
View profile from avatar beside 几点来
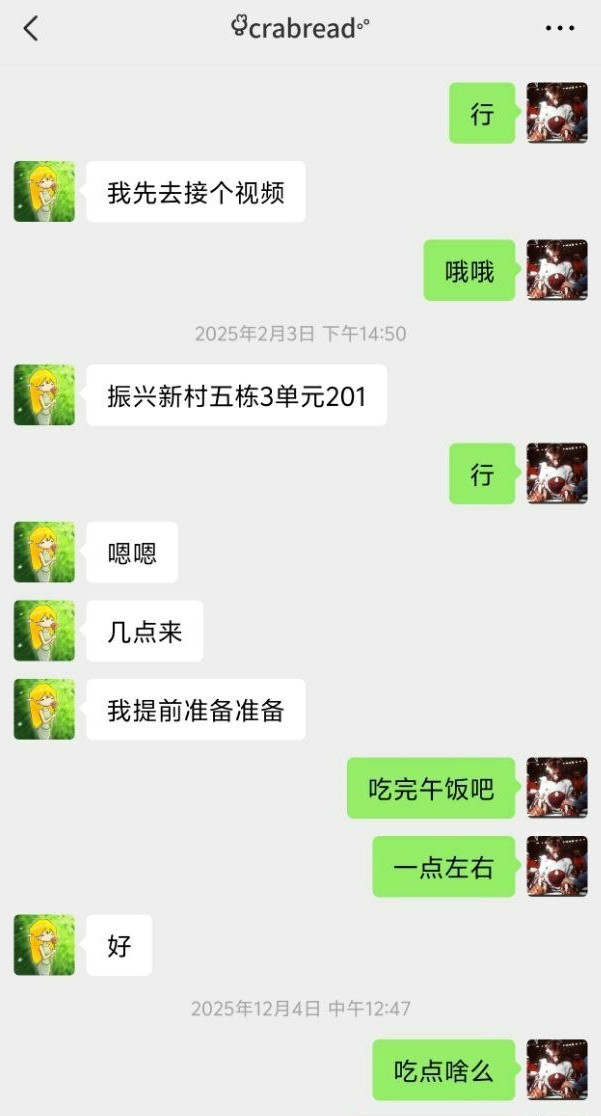point(44,630)
